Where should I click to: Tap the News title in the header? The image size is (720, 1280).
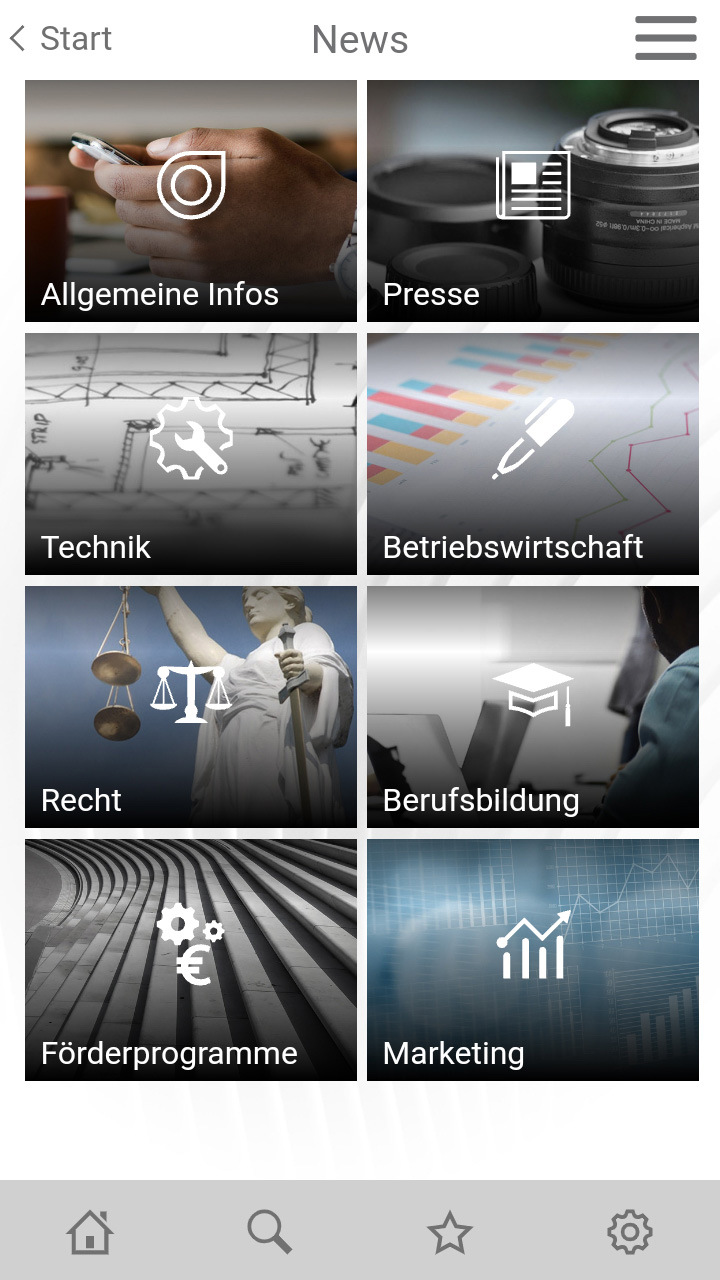pyautogui.click(x=360, y=40)
